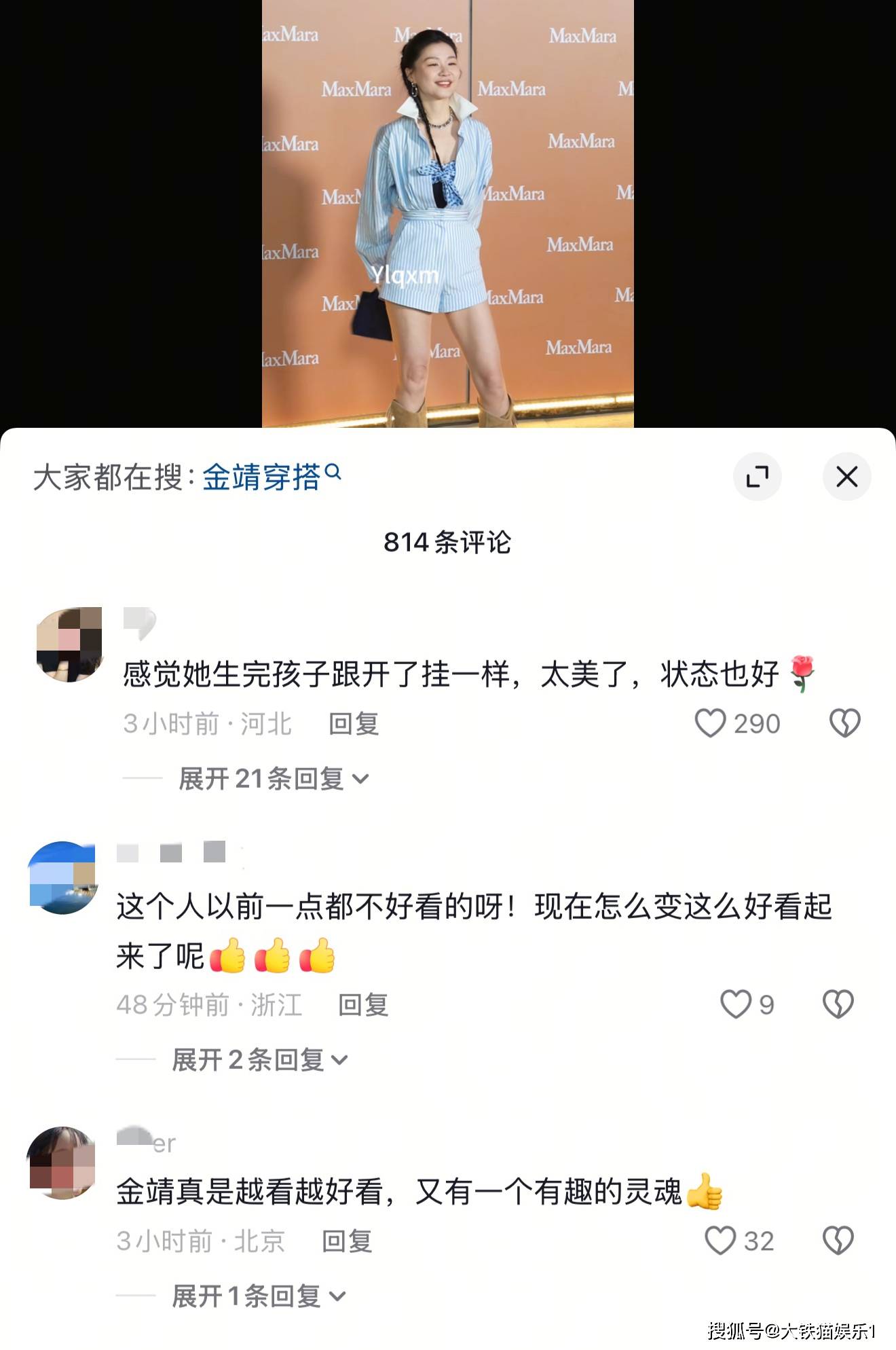Expand comments panel to full screen
This screenshot has width=896, height=1350.
(x=757, y=477)
